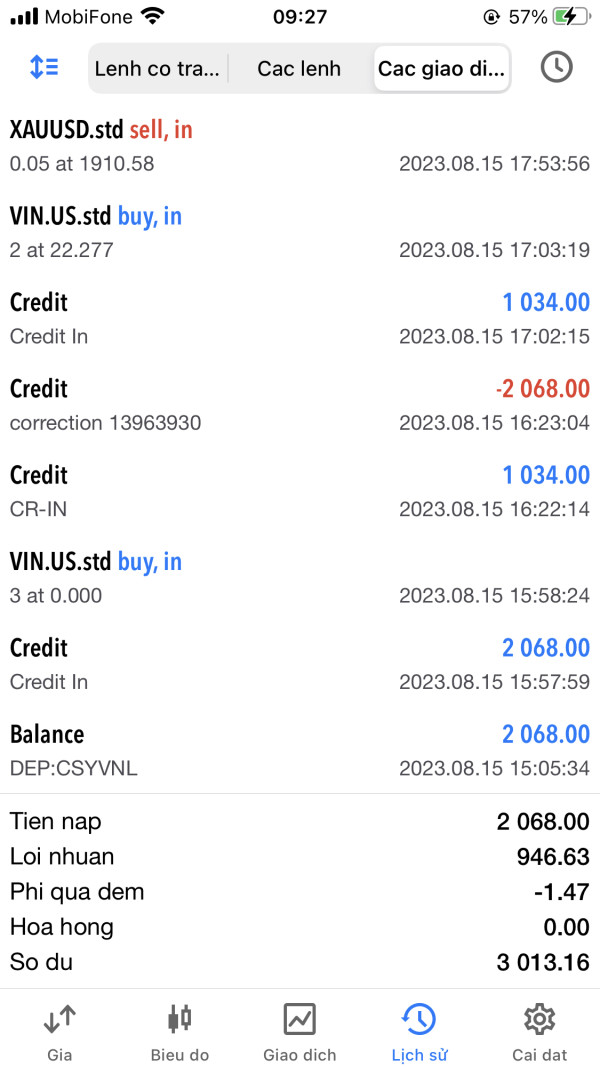The width and height of the screenshot is (600, 1067).
Task: Open the XAUUSD.std sell deal
Action: 300,146
